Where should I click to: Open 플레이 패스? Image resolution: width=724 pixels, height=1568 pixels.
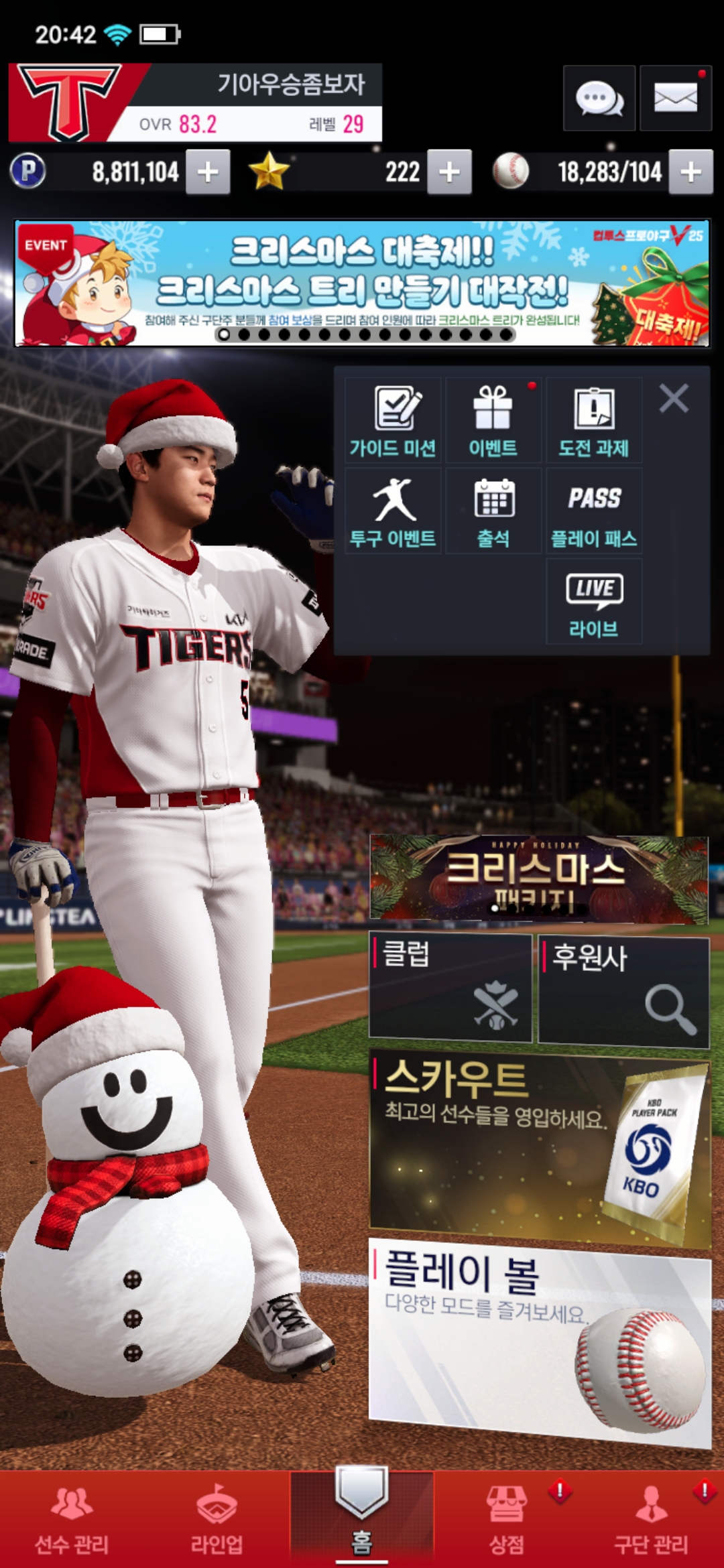click(x=594, y=511)
